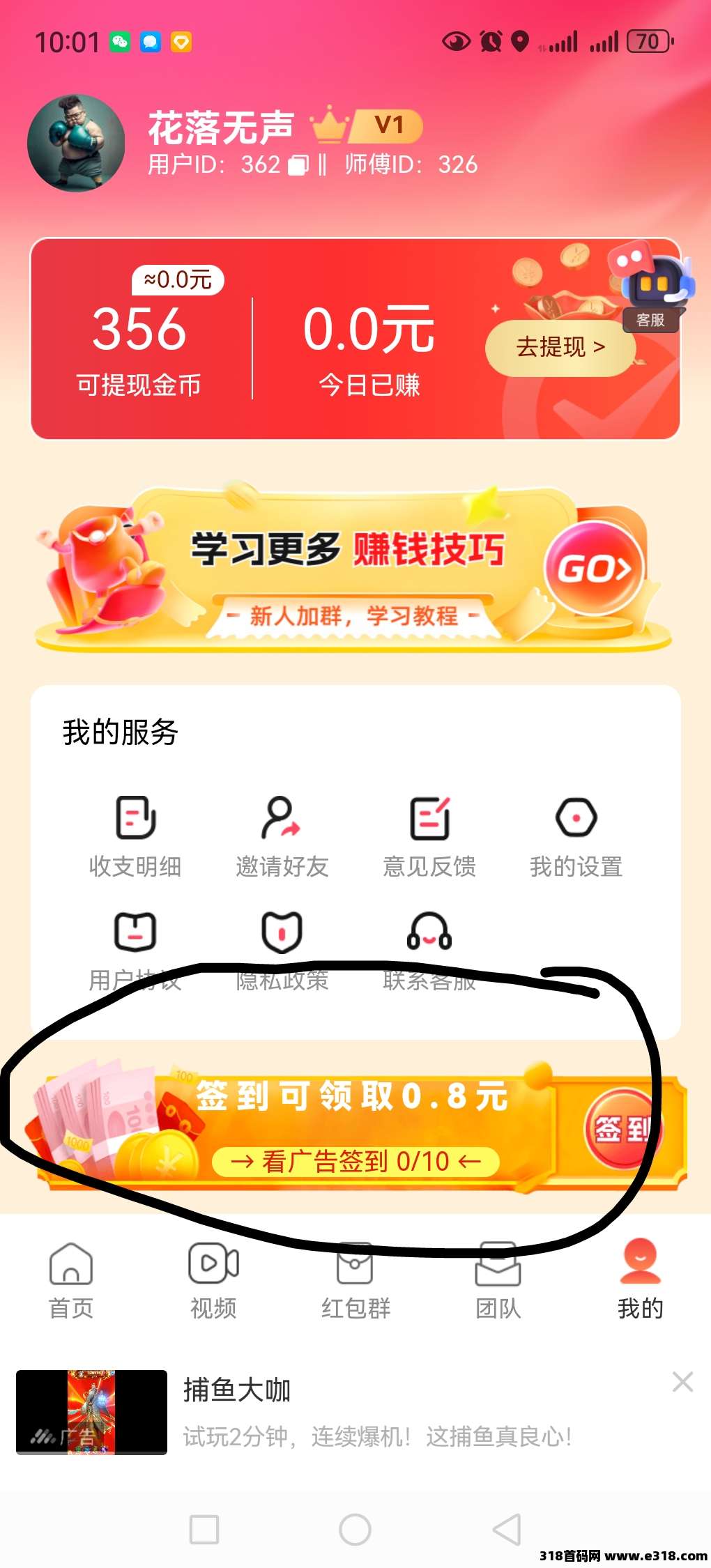Go back with the system back button
The image size is (711, 1568).
[507, 1530]
